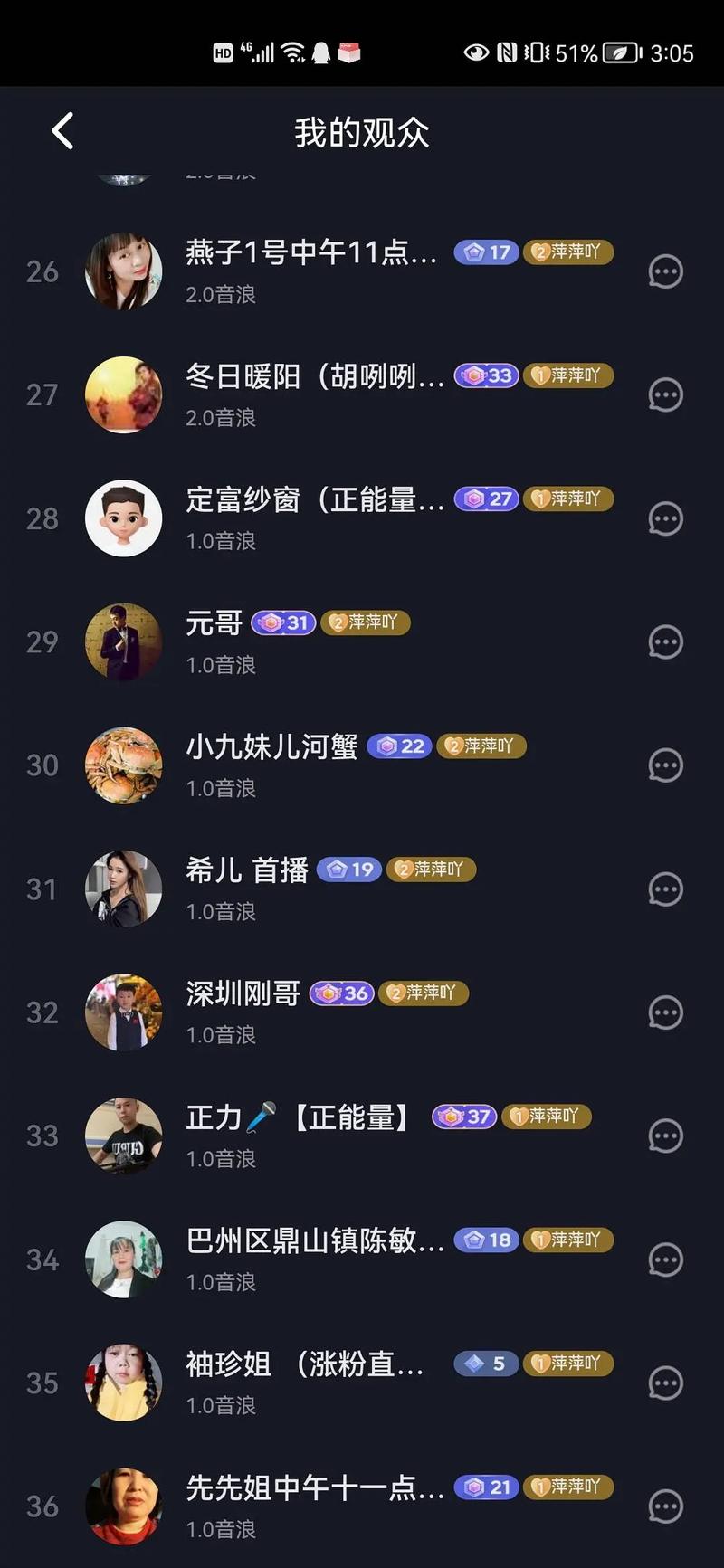Tap the level 31 badge next to 元哥

[x=281, y=623]
